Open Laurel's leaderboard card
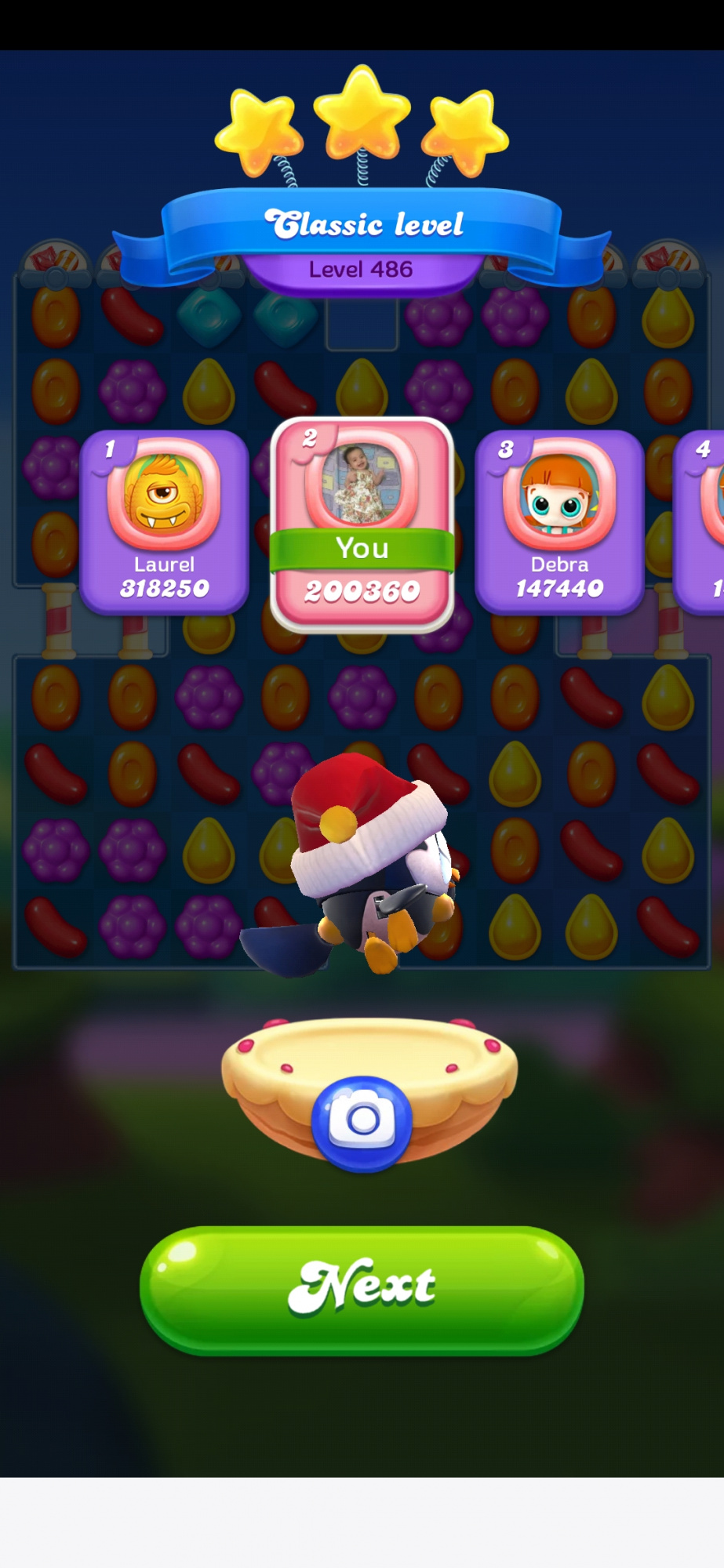 tap(164, 521)
